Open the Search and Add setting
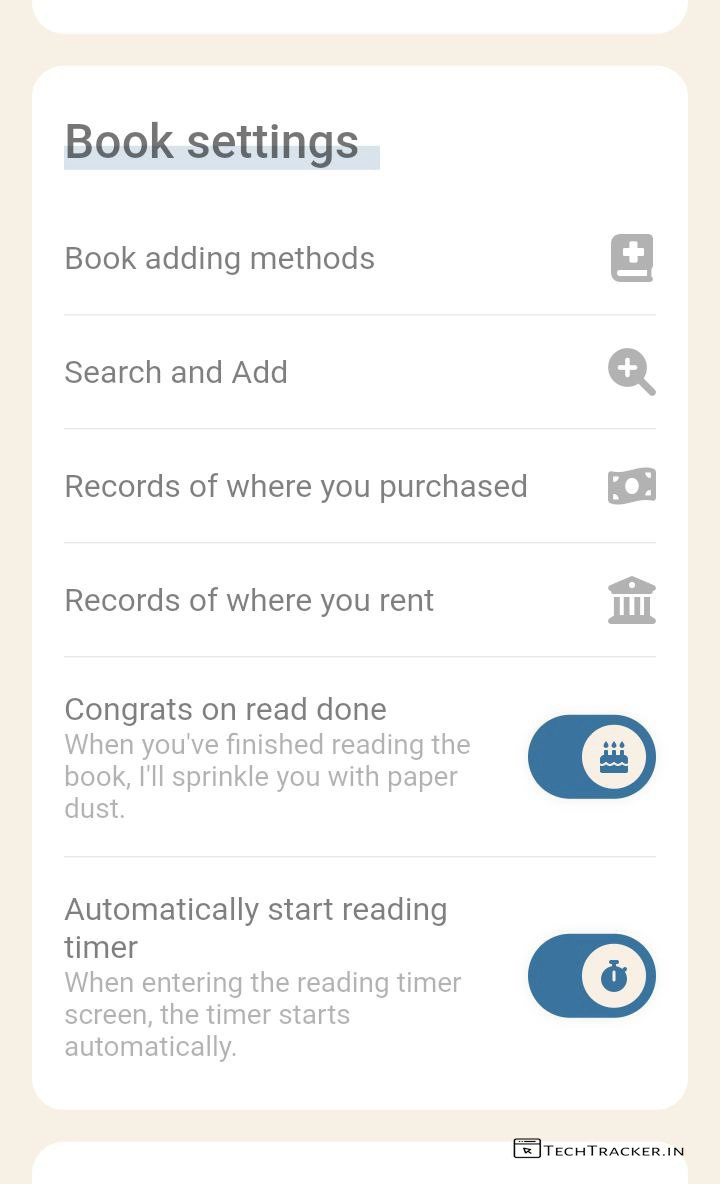The image size is (720, 1184). point(359,372)
